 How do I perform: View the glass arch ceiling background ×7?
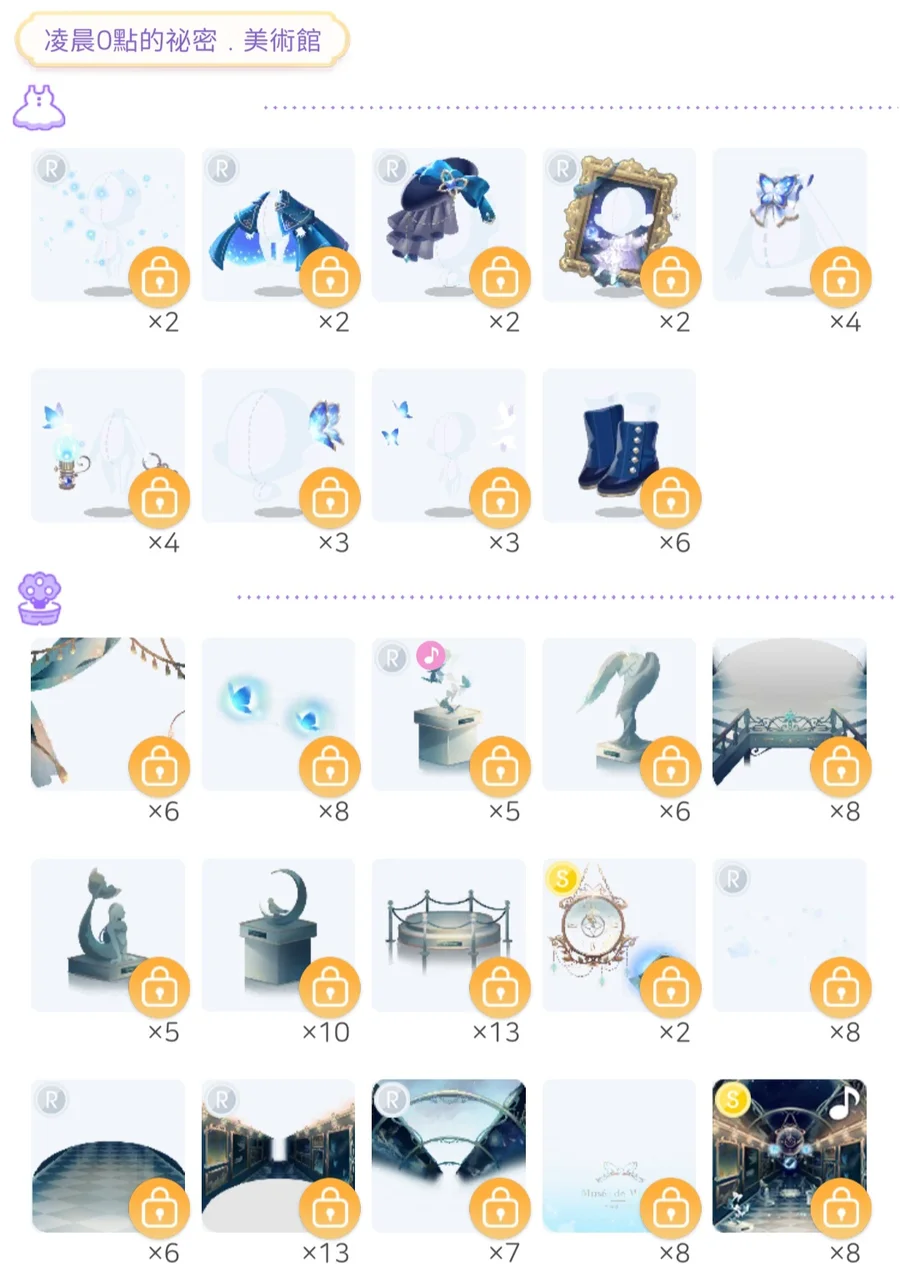448,1155
